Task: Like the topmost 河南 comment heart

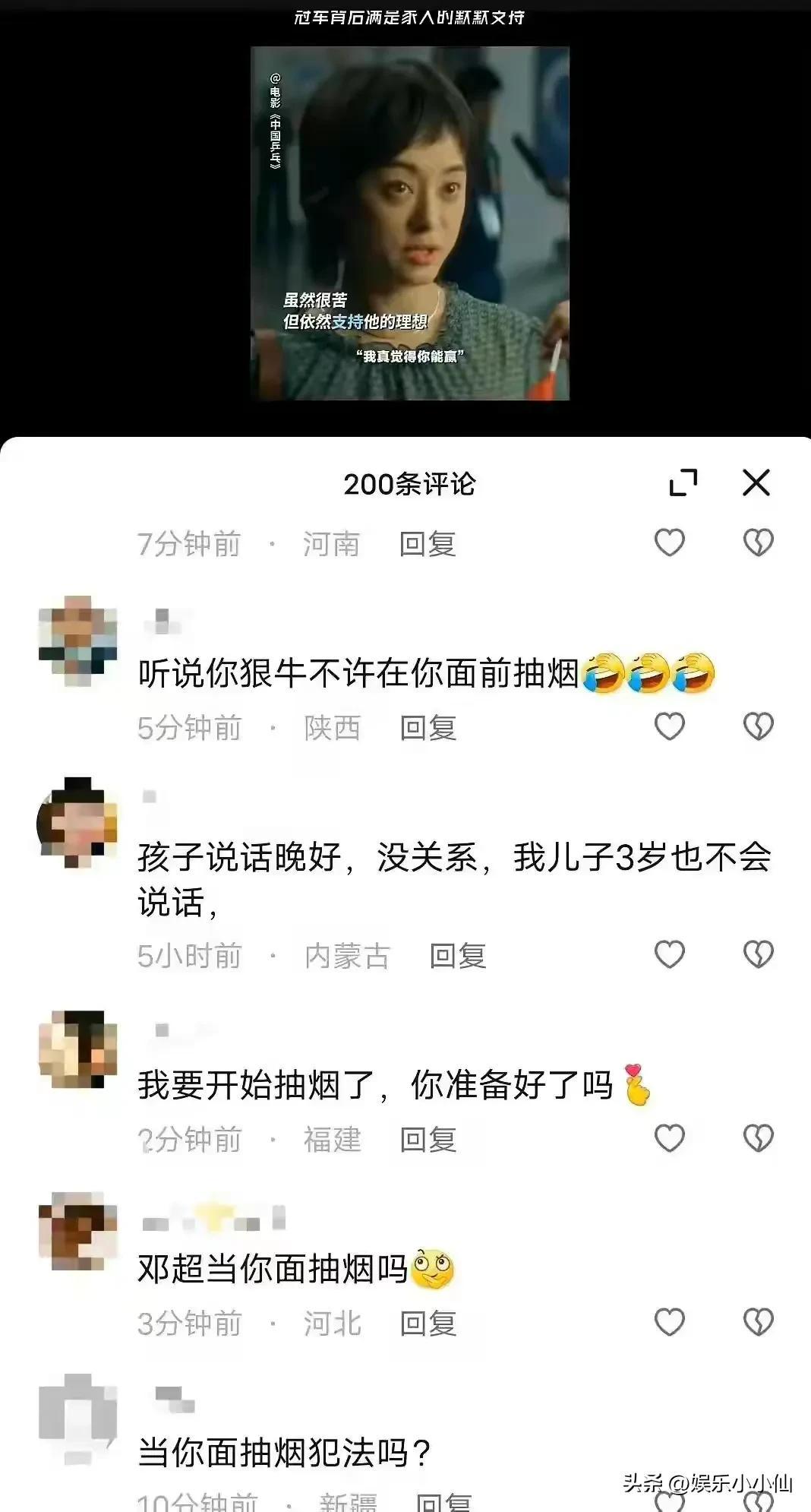Action: click(x=669, y=541)
